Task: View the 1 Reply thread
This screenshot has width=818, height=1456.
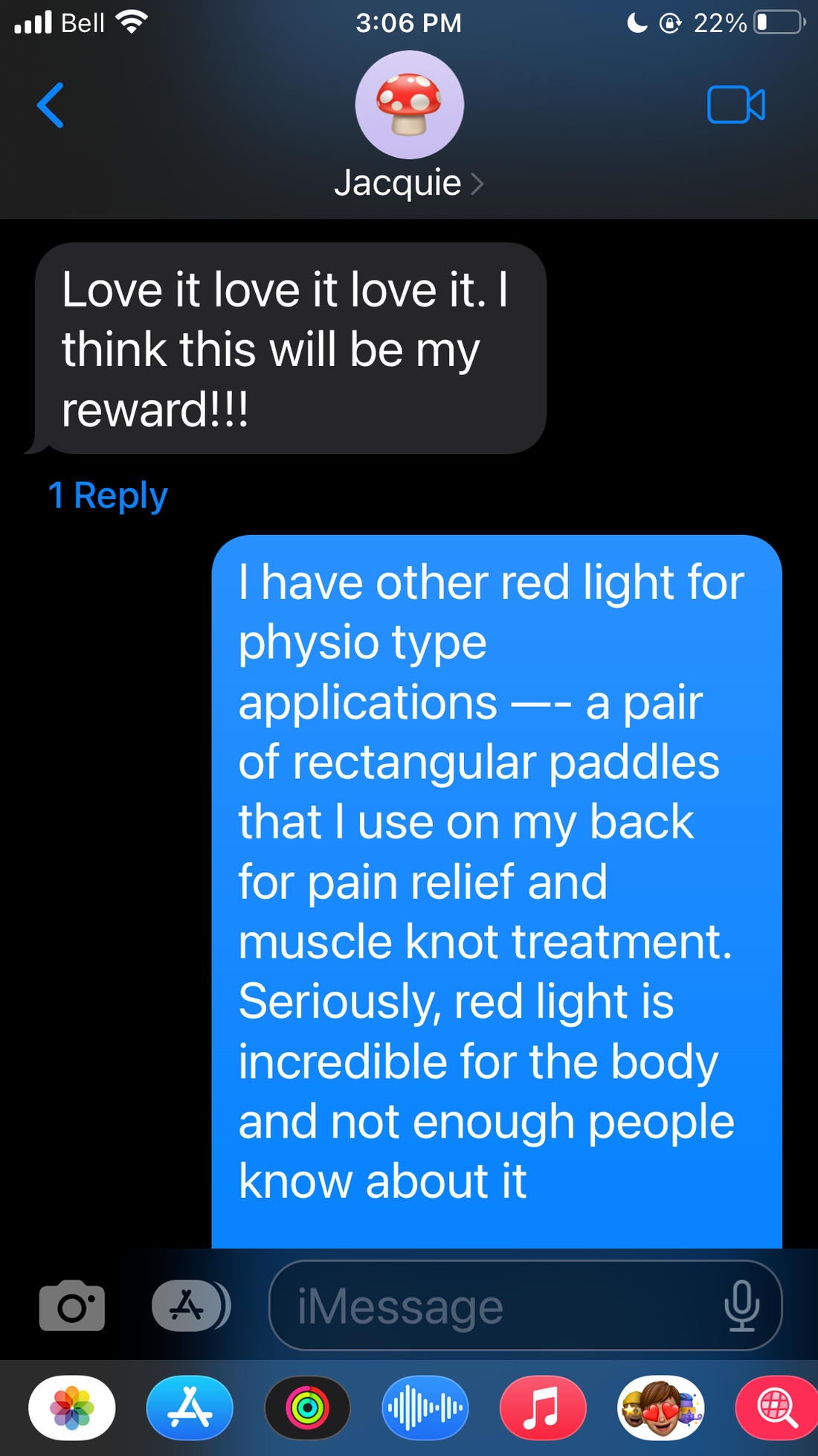Action: [108, 496]
